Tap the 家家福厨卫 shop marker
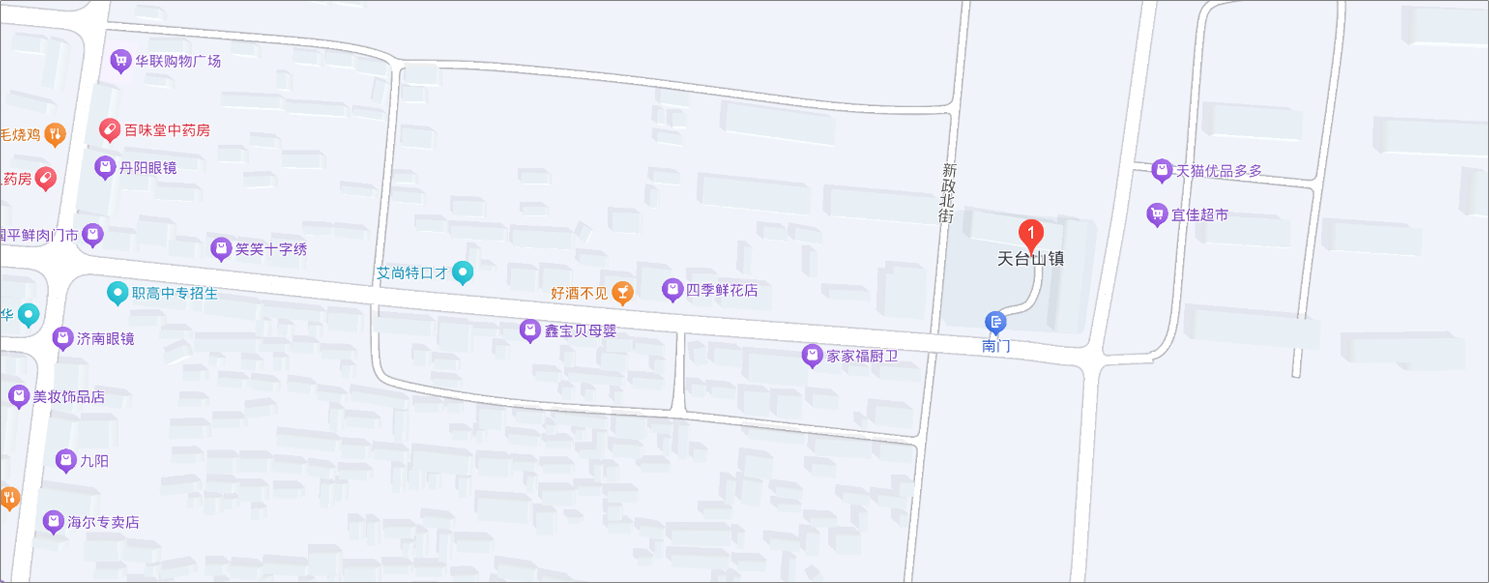This screenshot has width=1489, height=583. [812, 355]
